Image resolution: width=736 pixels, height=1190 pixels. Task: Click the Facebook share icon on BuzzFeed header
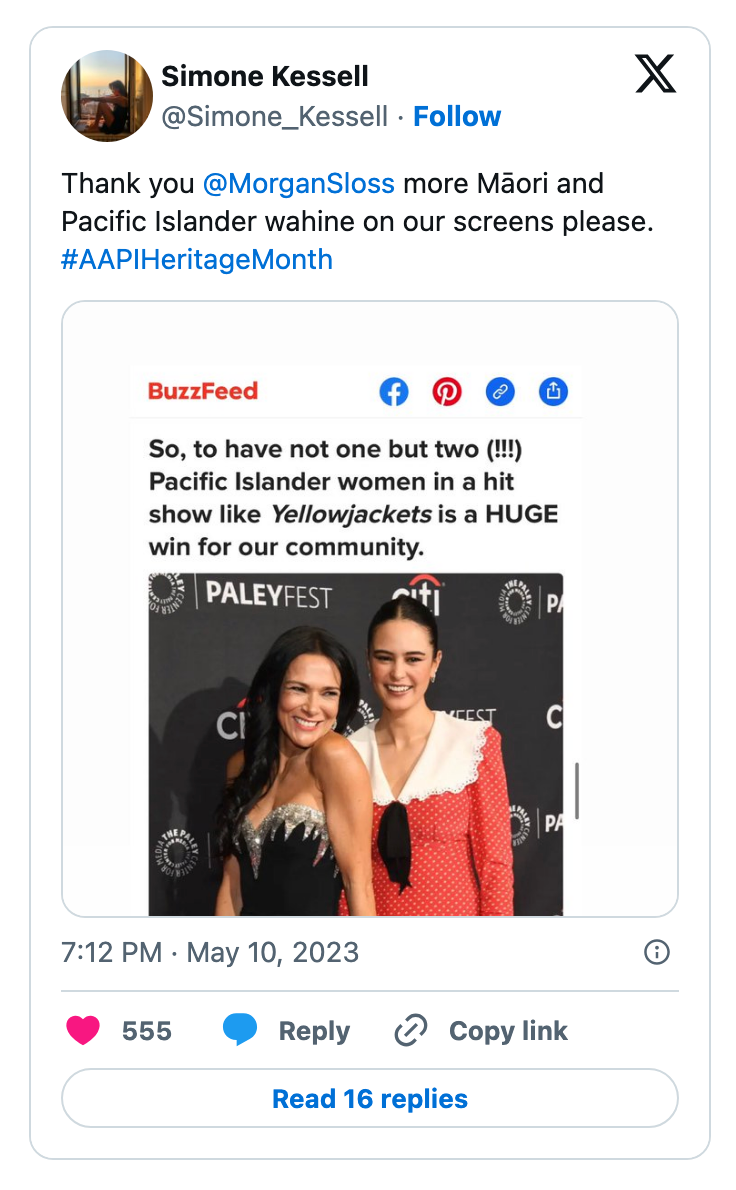tap(393, 392)
